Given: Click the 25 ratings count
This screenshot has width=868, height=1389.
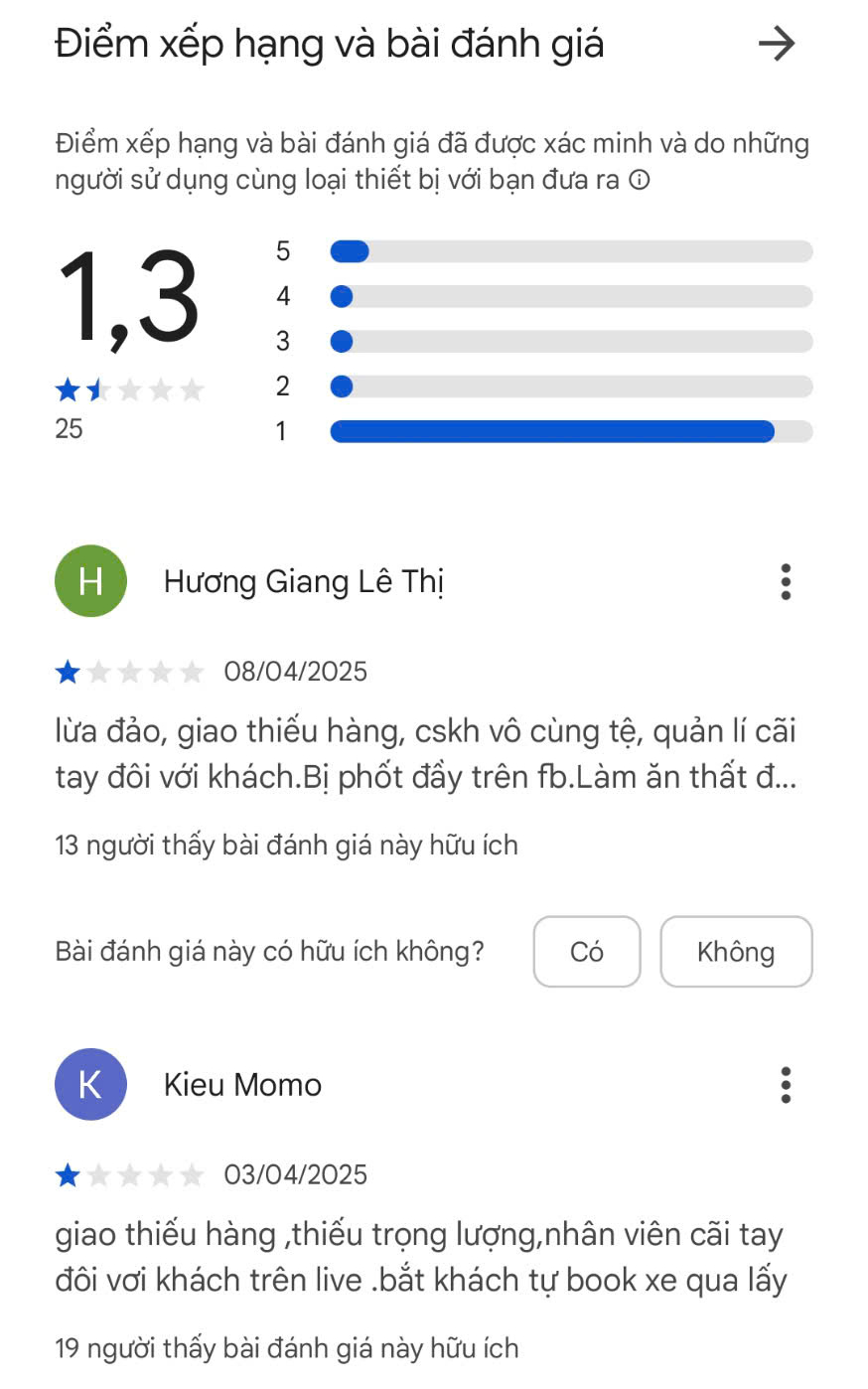Looking at the screenshot, I should pyautogui.click(x=67, y=429).
